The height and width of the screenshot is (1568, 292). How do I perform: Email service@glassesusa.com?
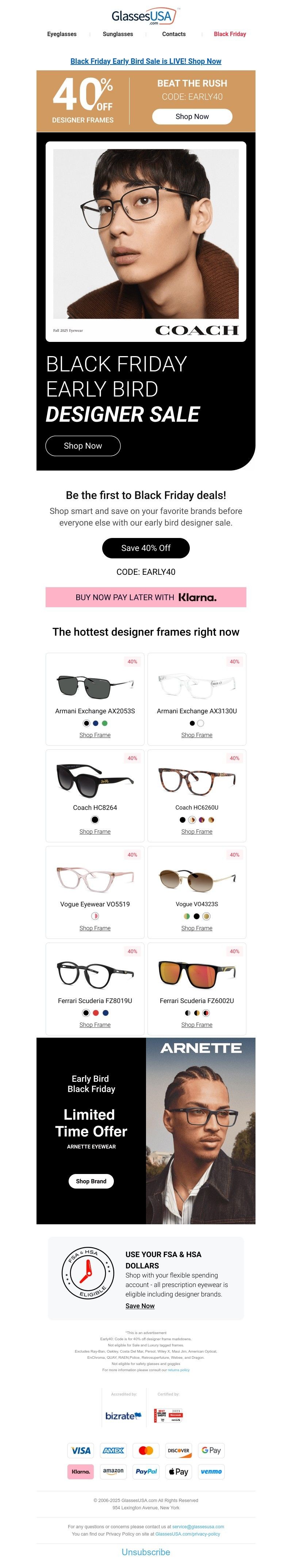198,1526
